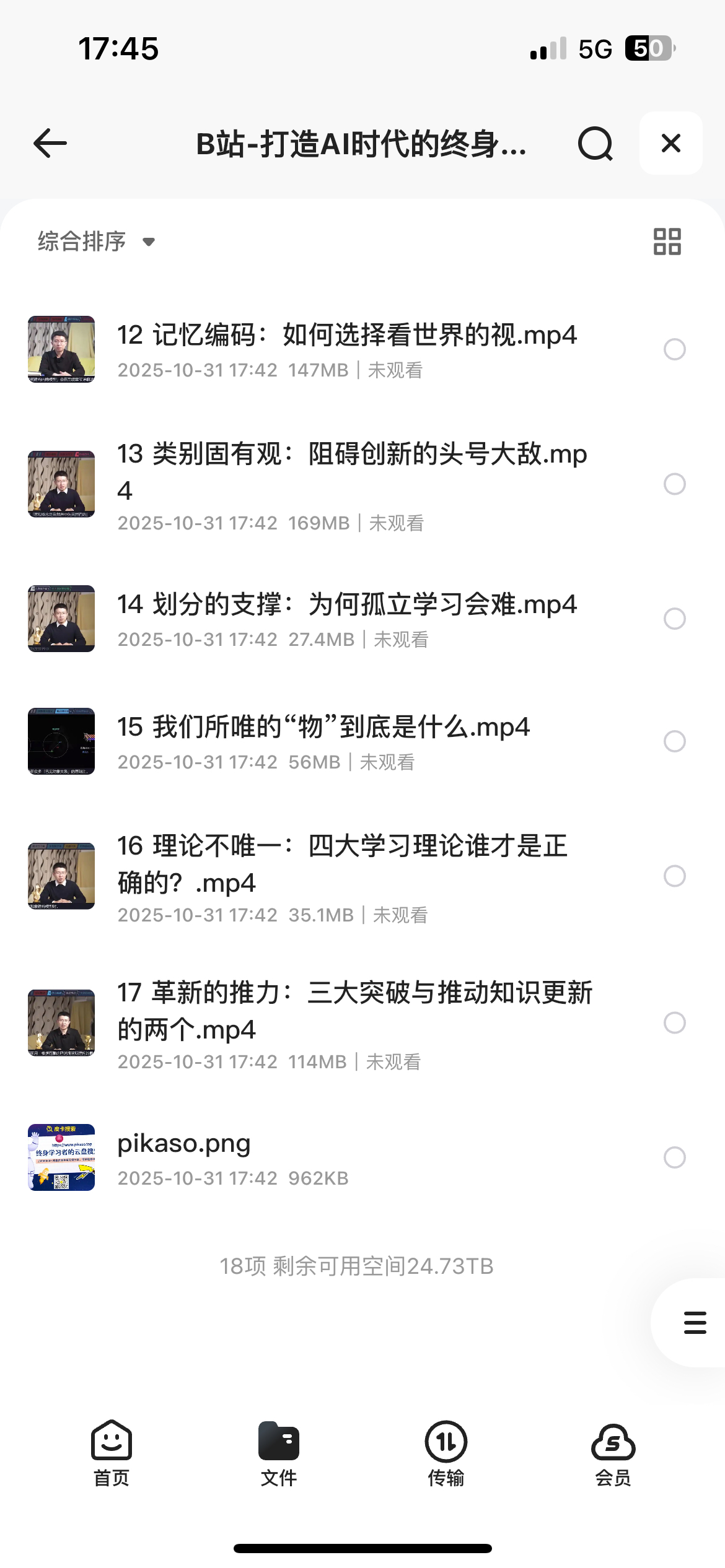Image resolution: width=725 pixels, height=1568 pixels.
Task: Go back using the arrow icon
Action: coord(50,144)
